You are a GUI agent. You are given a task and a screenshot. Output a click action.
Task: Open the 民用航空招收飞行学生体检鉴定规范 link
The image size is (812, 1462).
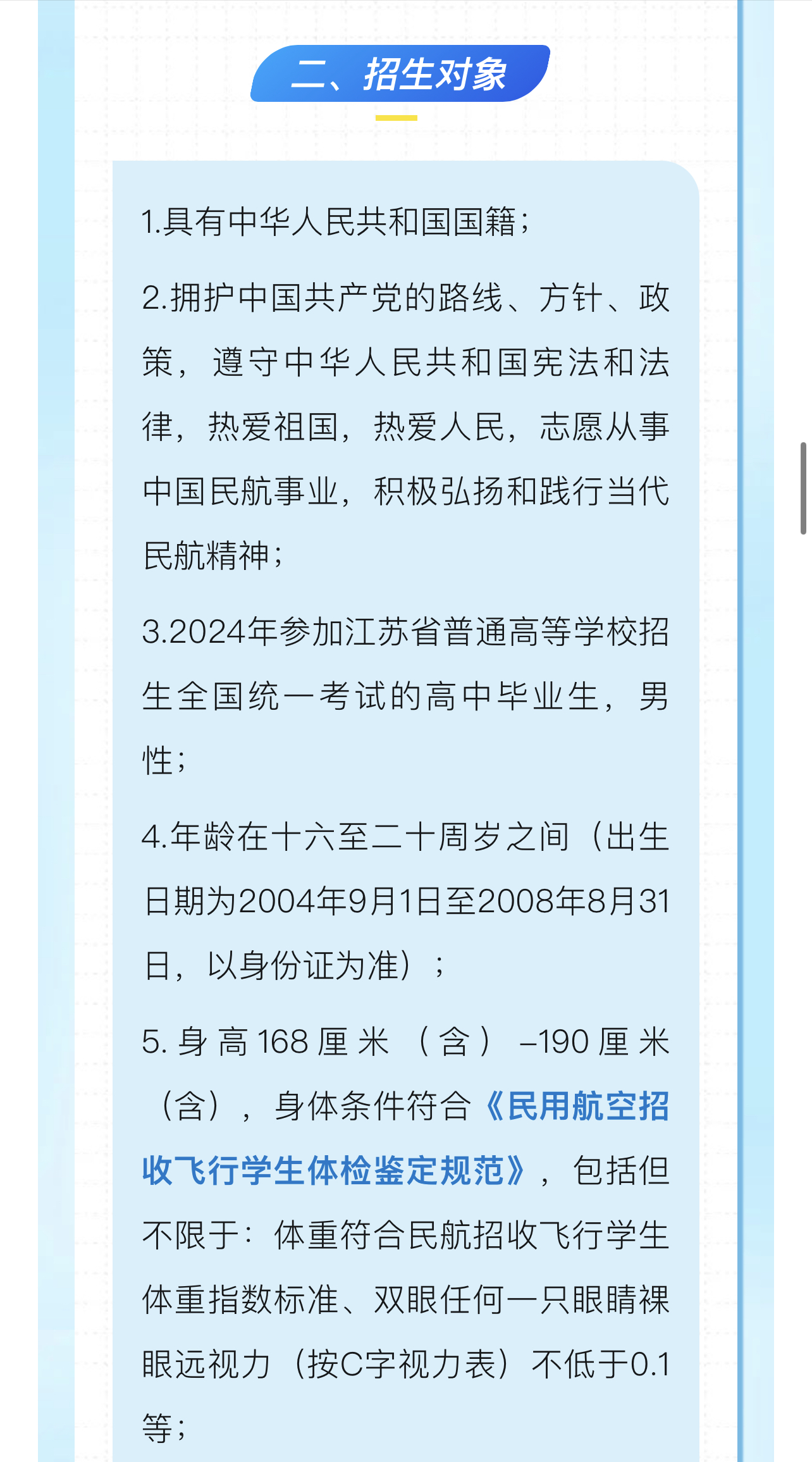pyautogui.click(x=334, y=1170)
